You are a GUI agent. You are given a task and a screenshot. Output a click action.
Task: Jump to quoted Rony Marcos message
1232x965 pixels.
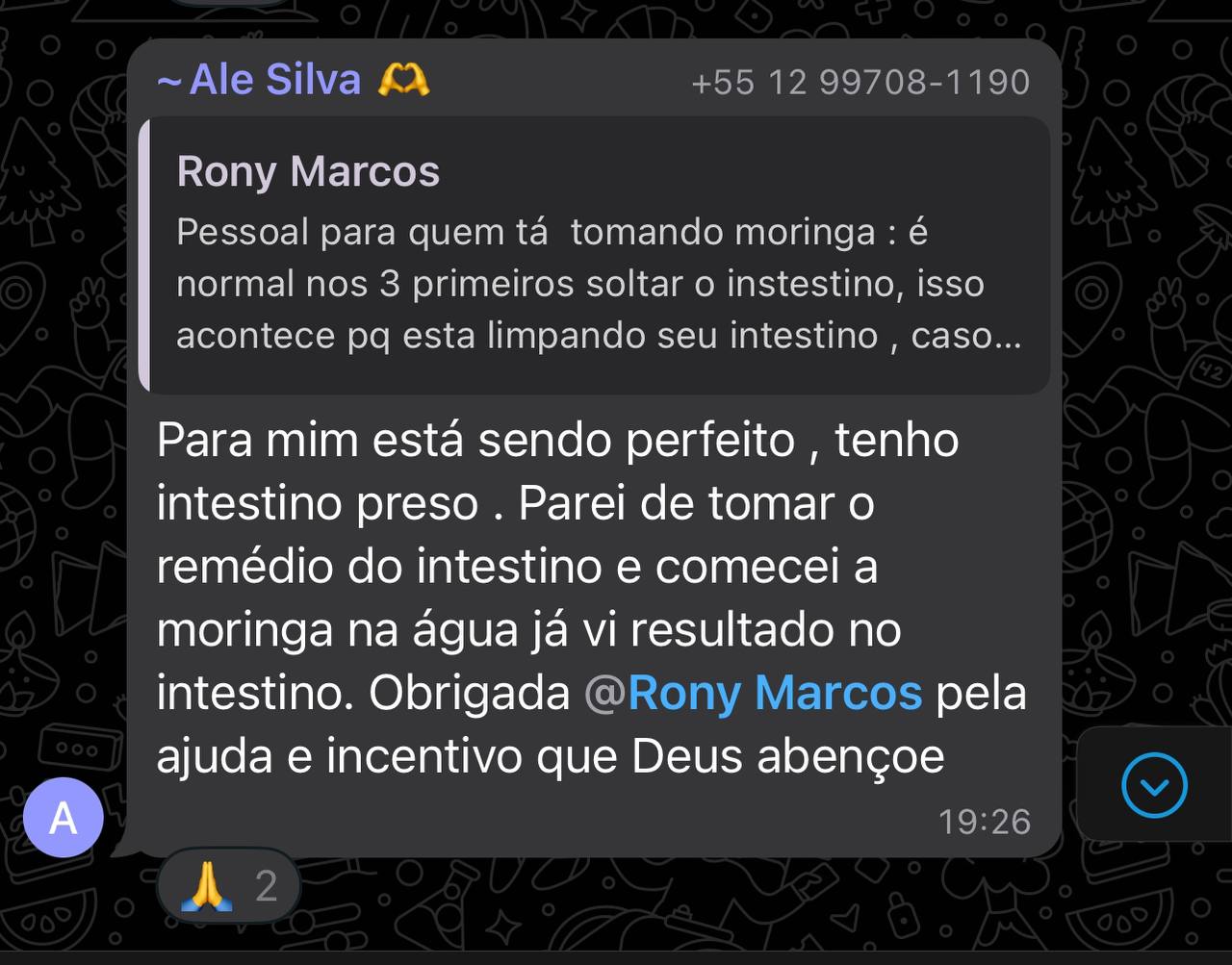(594, 255)
